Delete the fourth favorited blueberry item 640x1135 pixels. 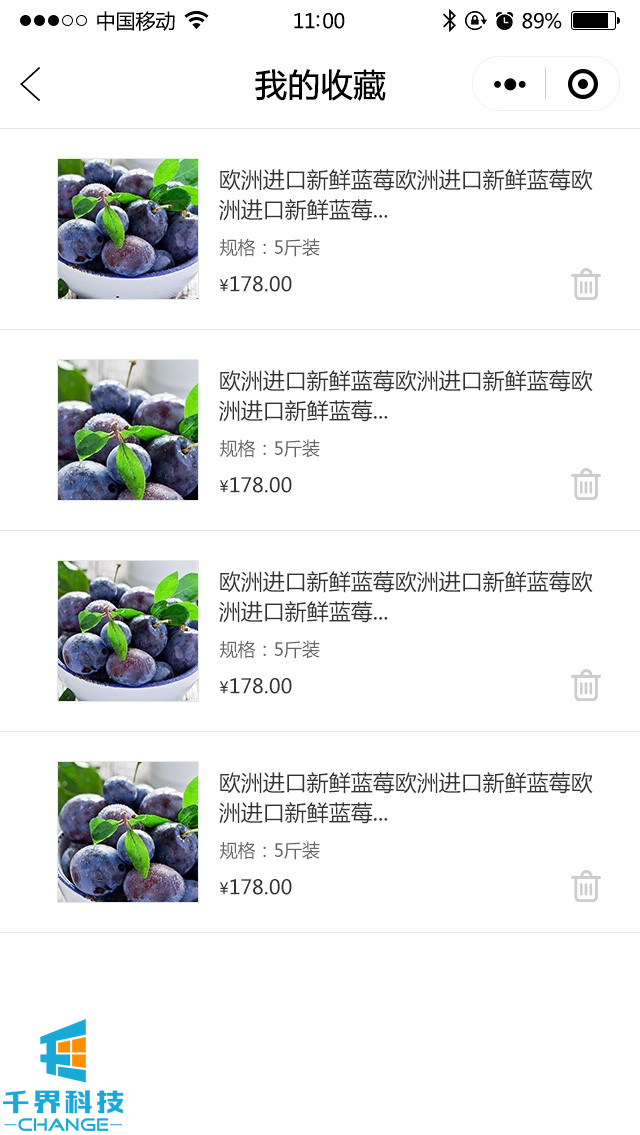point(586,887)
